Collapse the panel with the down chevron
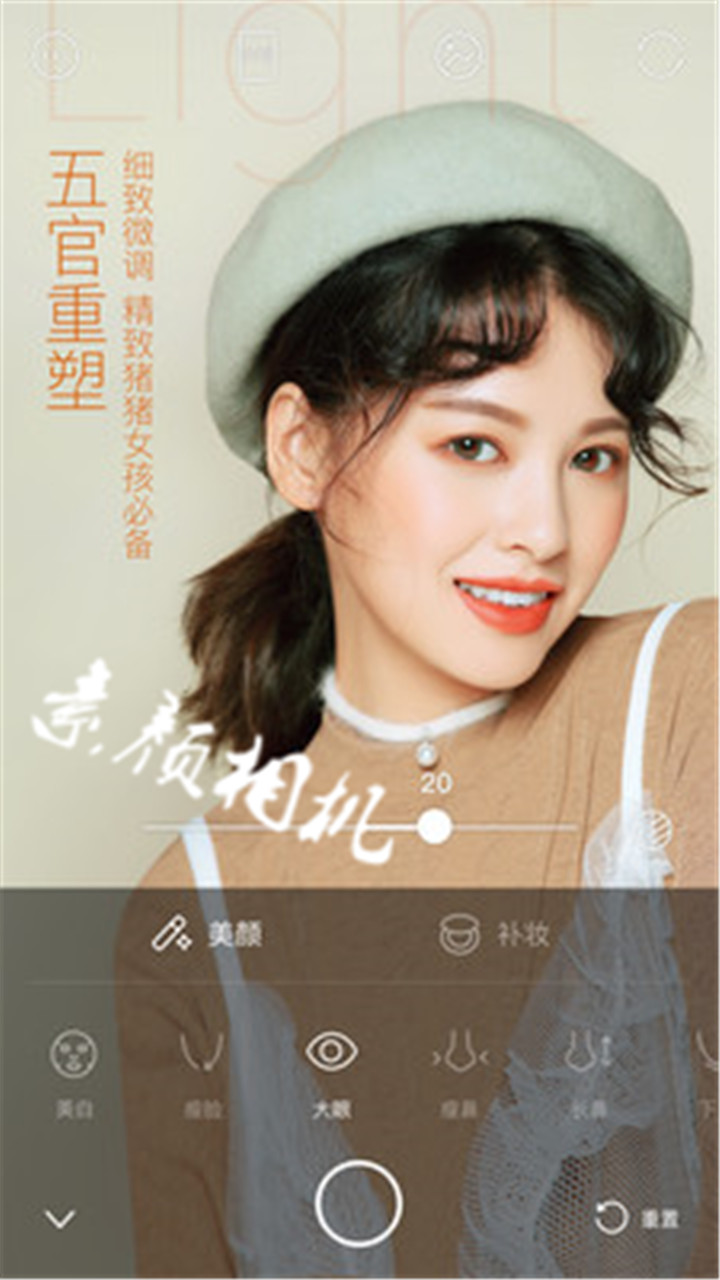Viewport: 720px width, 1280px height. pyautogui.click(x=57, y=1218)
